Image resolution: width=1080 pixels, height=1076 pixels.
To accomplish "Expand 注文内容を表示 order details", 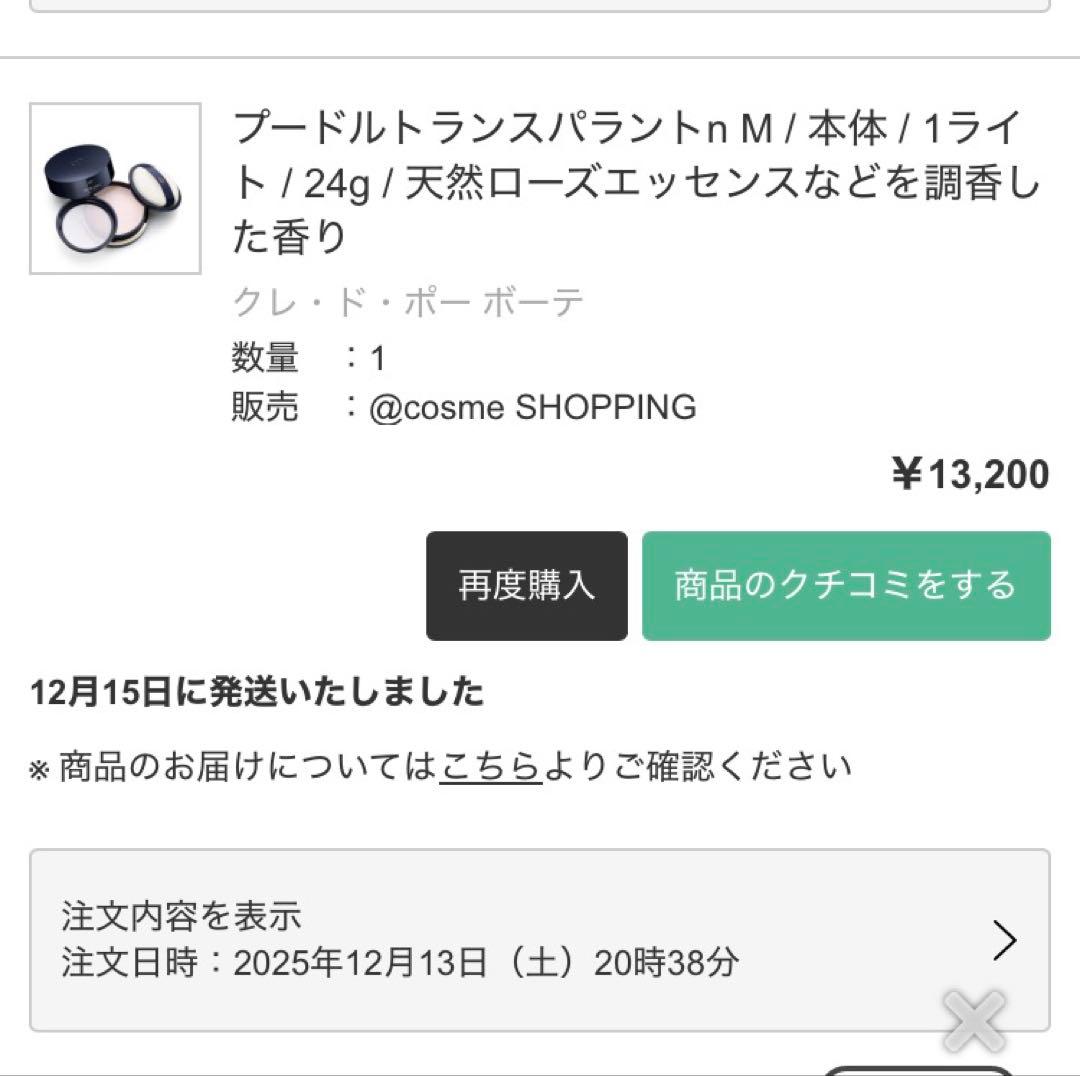I will pyautogui.click(x=539, y=940).
